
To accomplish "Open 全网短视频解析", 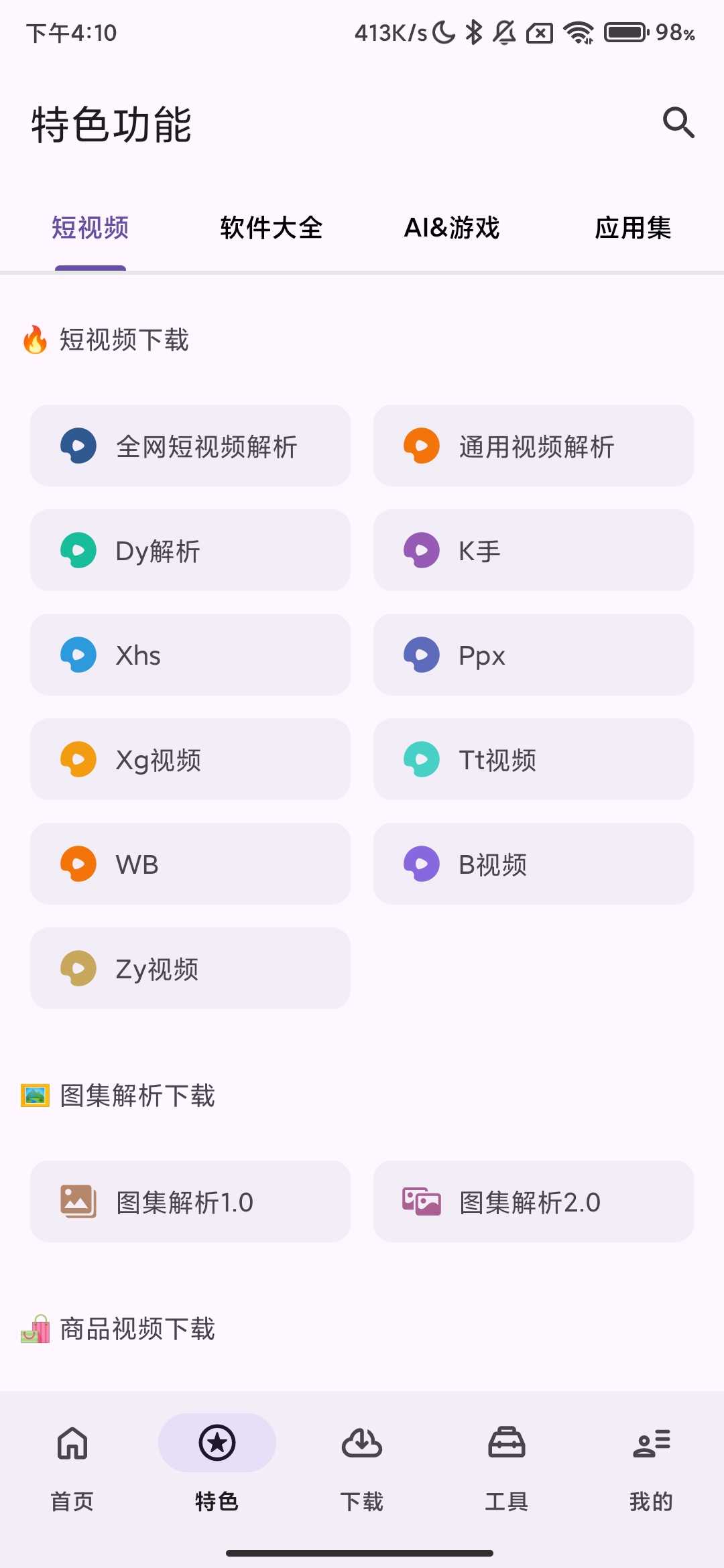I will (x=190, y=446).
